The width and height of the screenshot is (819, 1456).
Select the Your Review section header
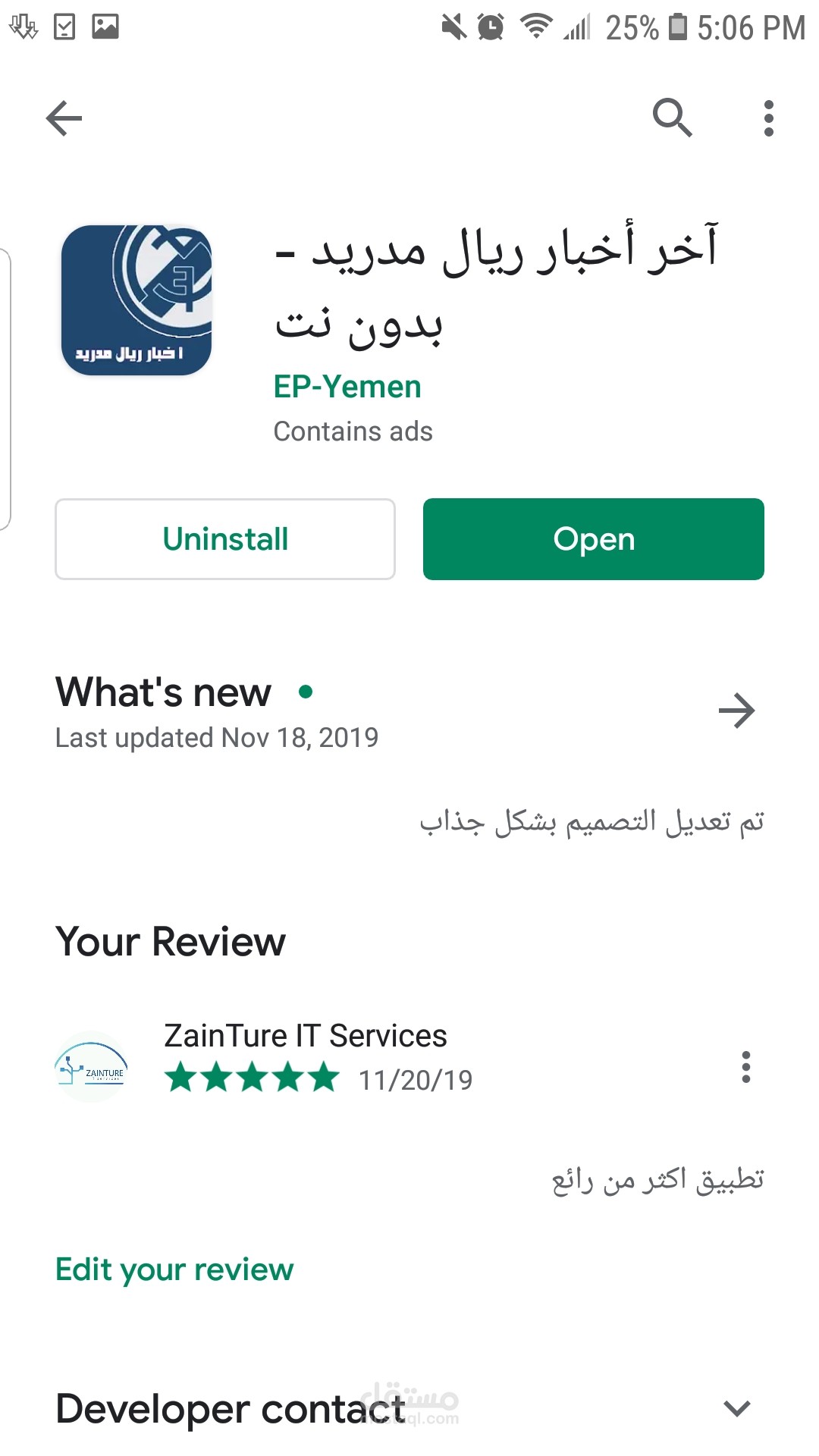point(170,941)
